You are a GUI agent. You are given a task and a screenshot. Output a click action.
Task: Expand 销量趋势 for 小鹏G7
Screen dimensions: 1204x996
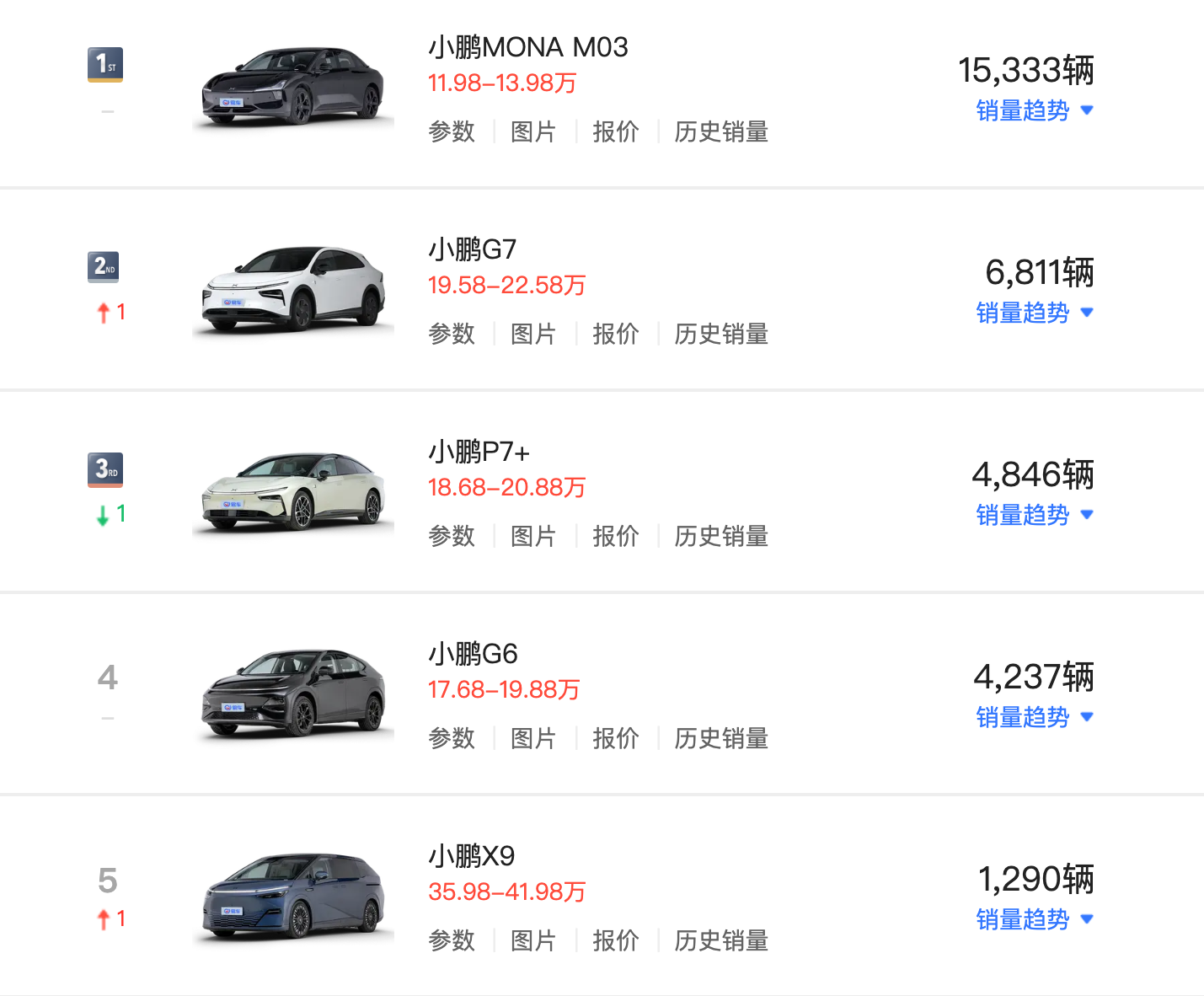(x=1034, y=313)
